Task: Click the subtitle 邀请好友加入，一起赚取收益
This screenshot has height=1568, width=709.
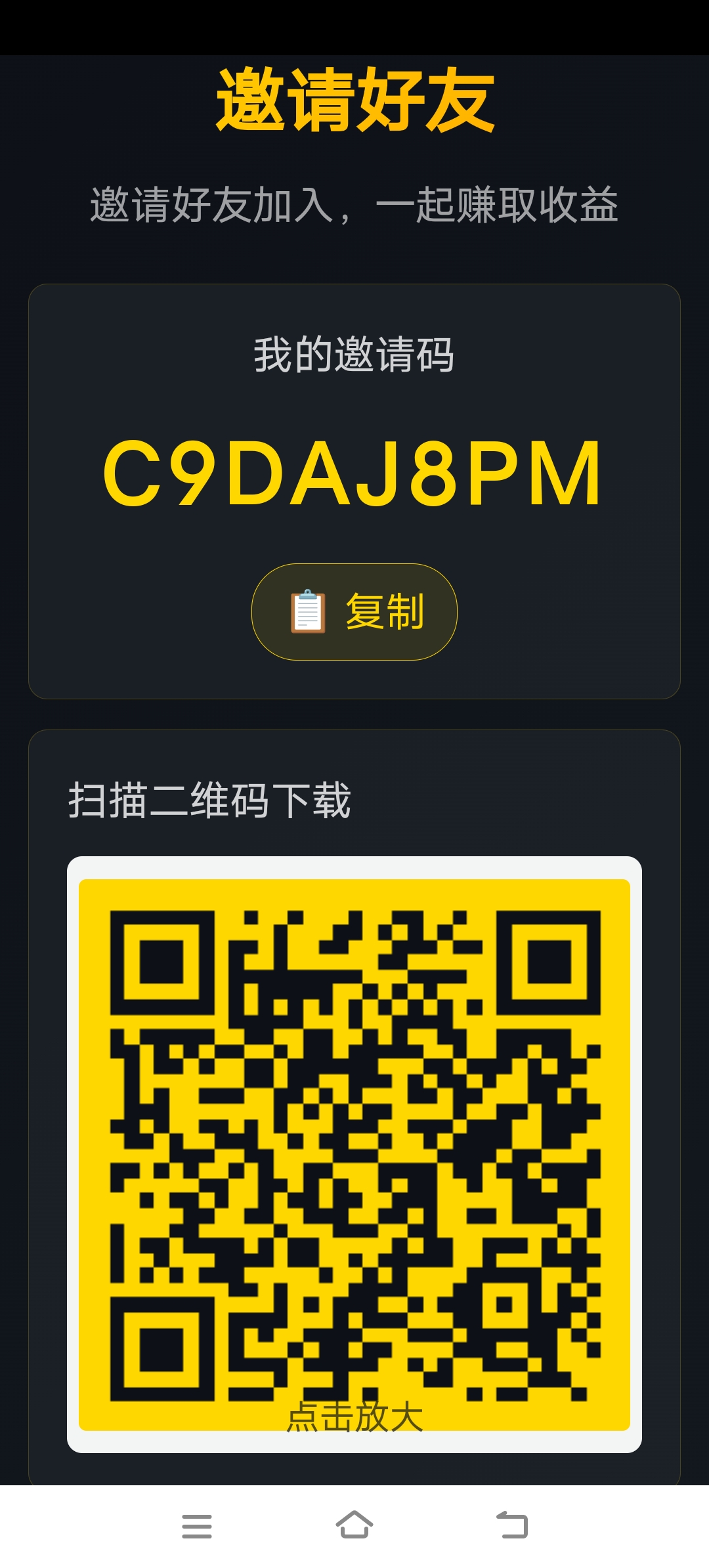Action: 354,202
